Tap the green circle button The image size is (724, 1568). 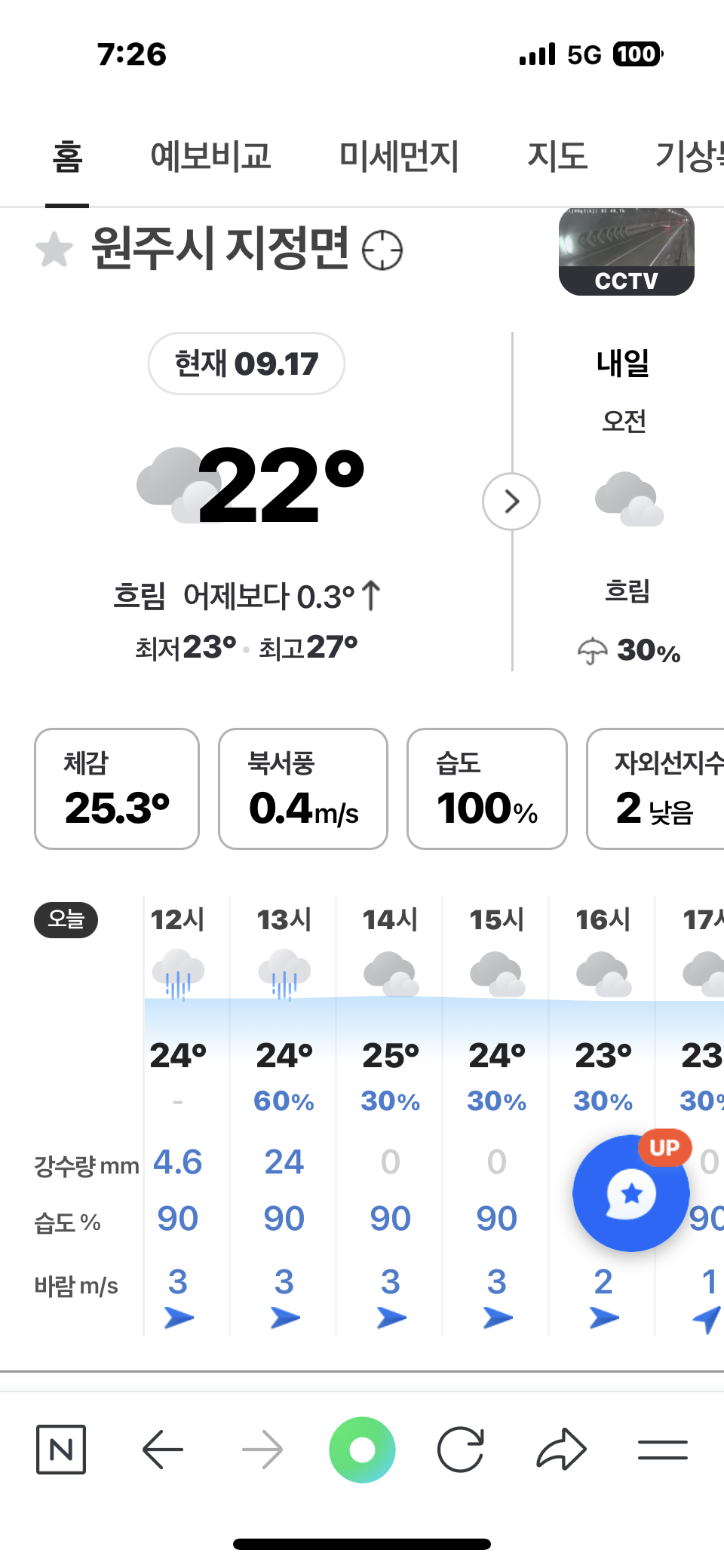362,1450
